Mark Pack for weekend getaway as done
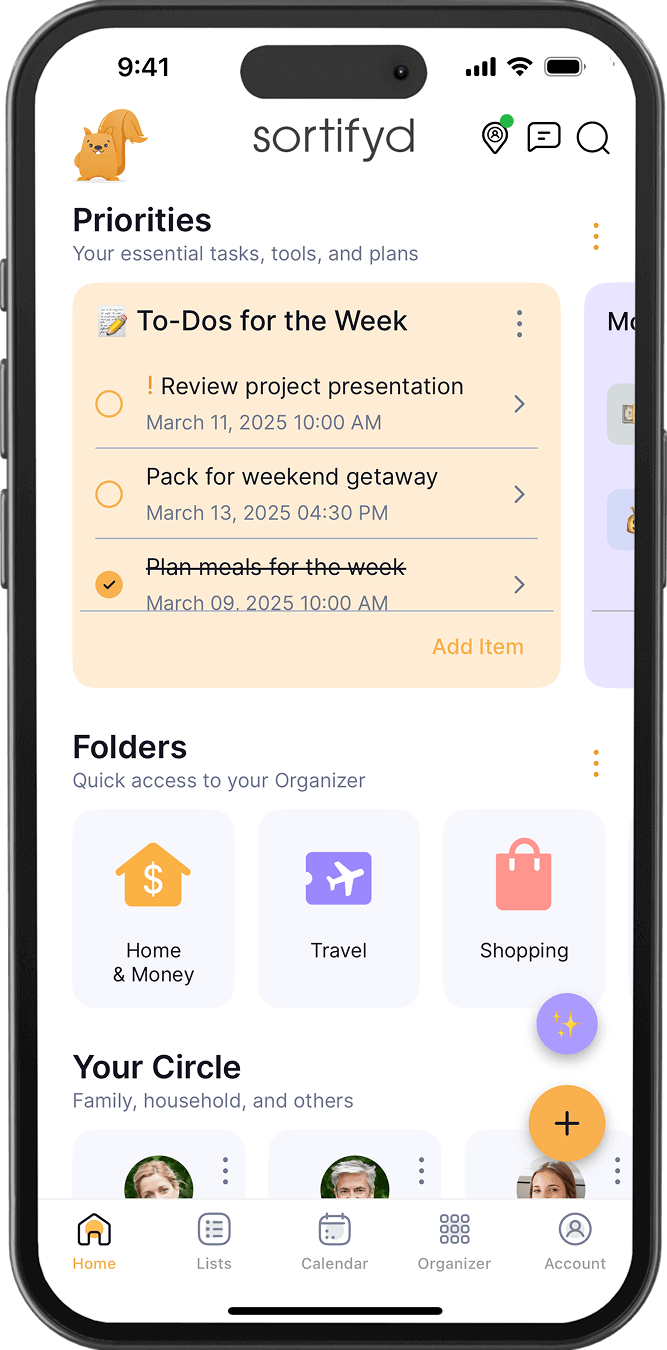This screenshot has width=667, height=1350. coord(109,494)
